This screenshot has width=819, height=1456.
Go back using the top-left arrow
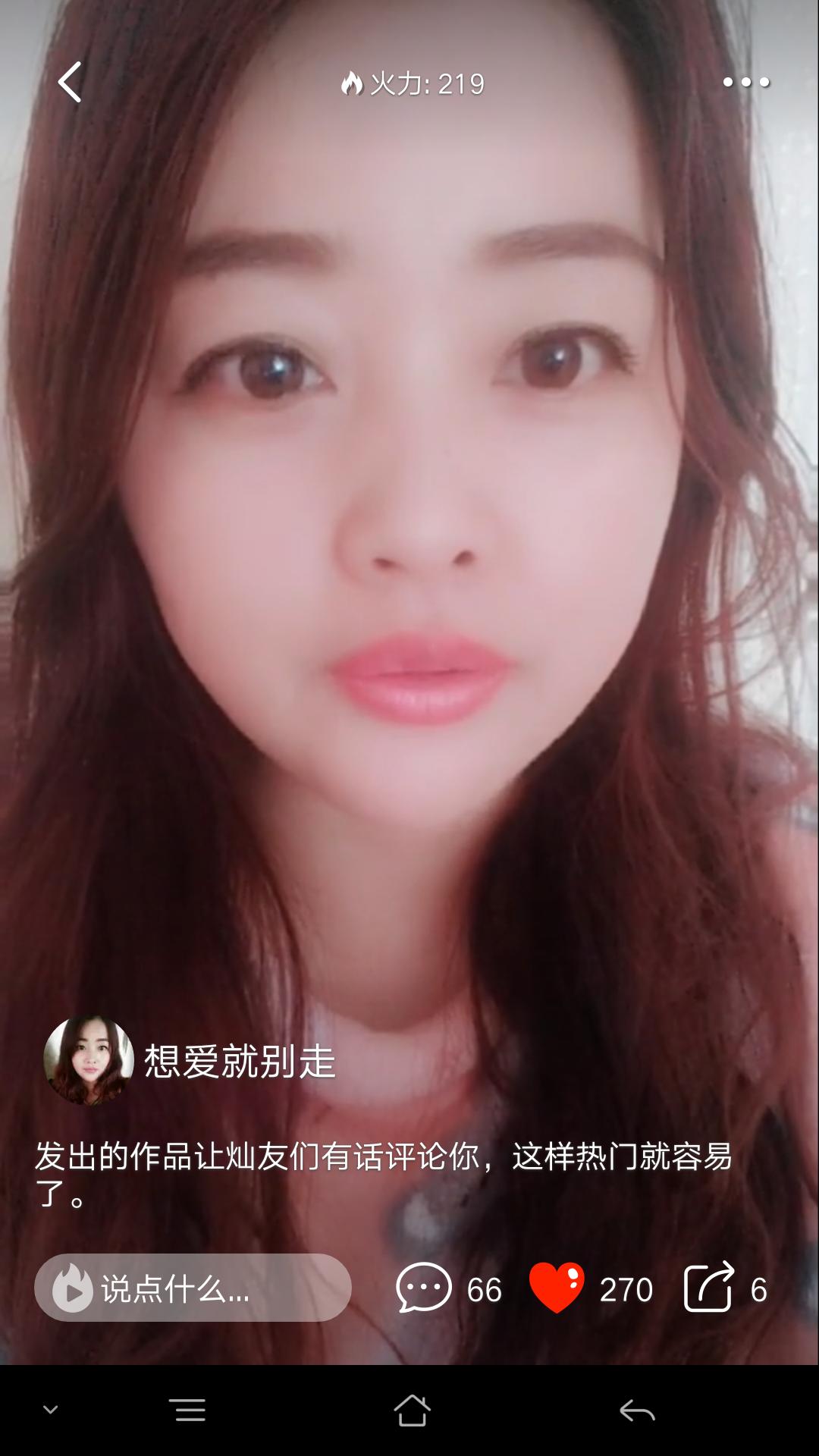coord(70,82)
